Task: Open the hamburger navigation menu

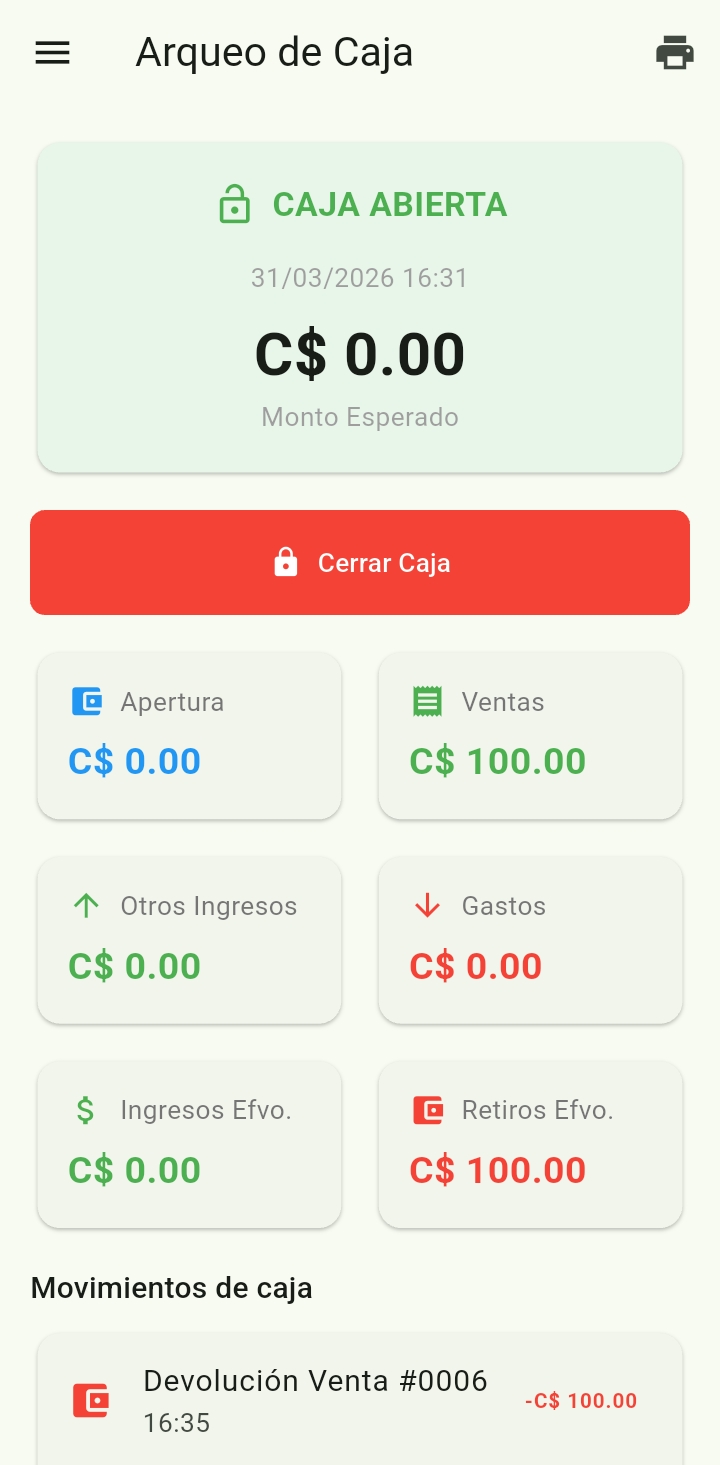Action: click(x=52, y=53)
